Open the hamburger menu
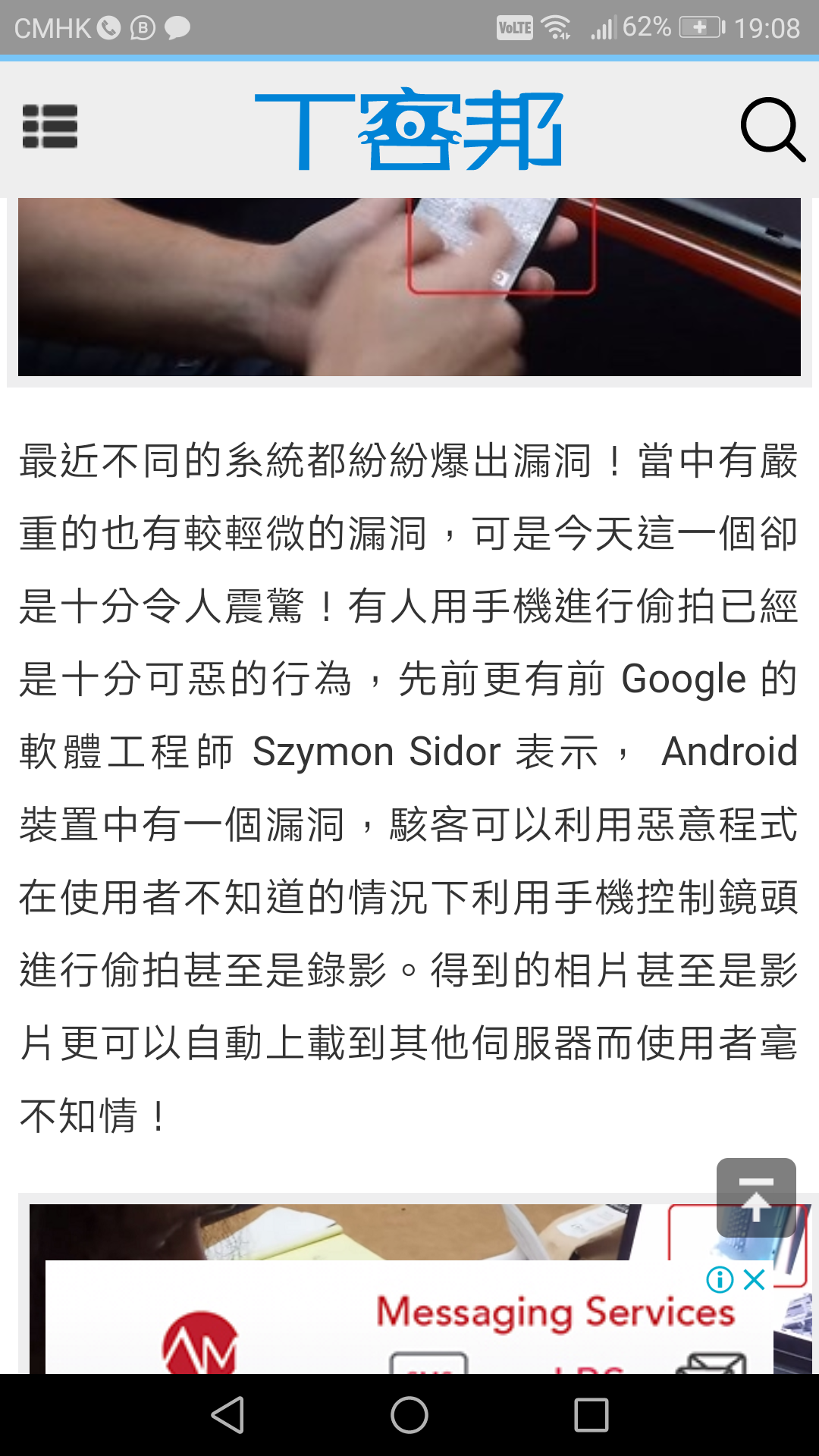 [50, 127]
